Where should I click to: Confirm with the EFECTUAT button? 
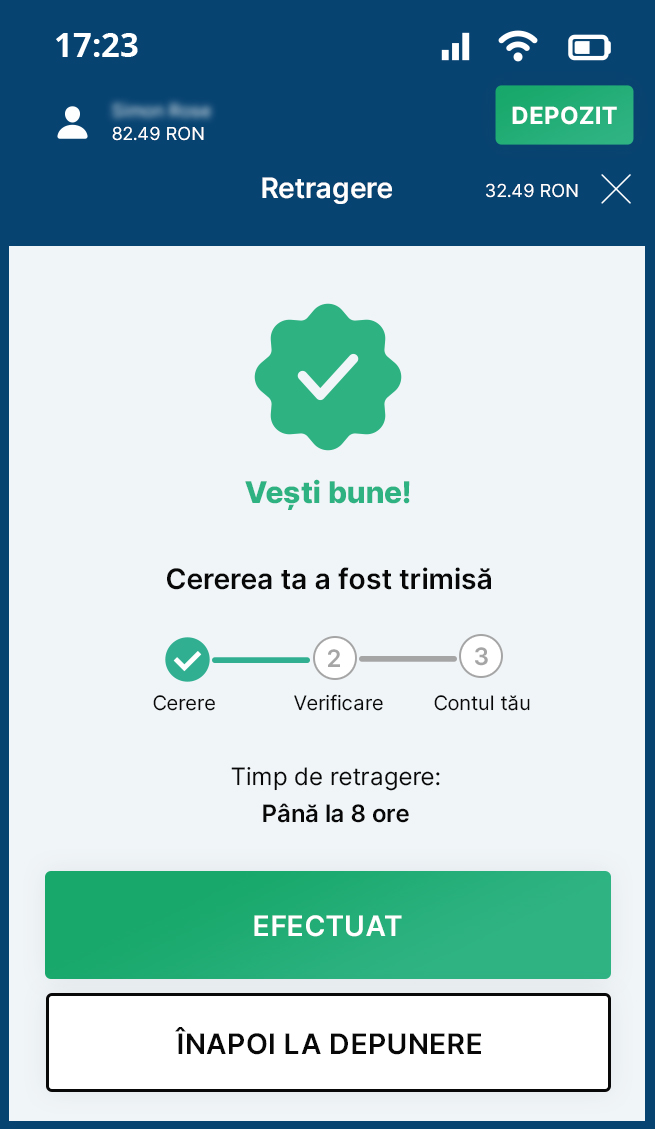pyautogui.click(x=327, y=925)
